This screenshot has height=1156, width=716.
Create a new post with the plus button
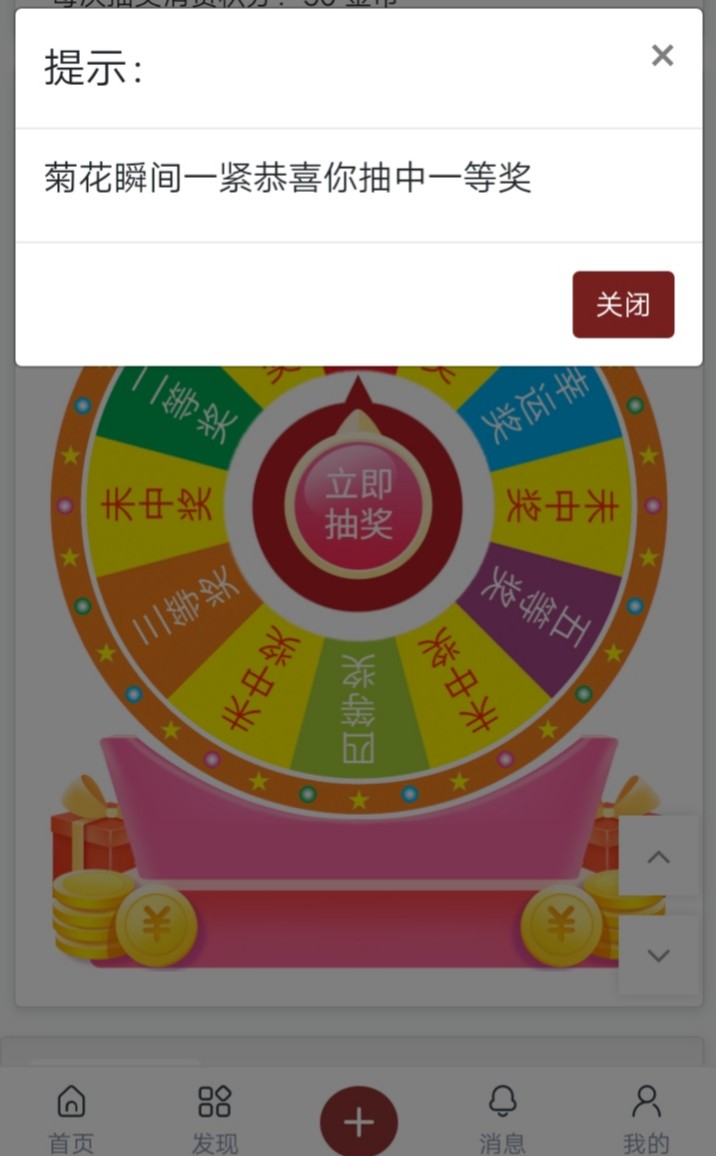click(359, 1123)
